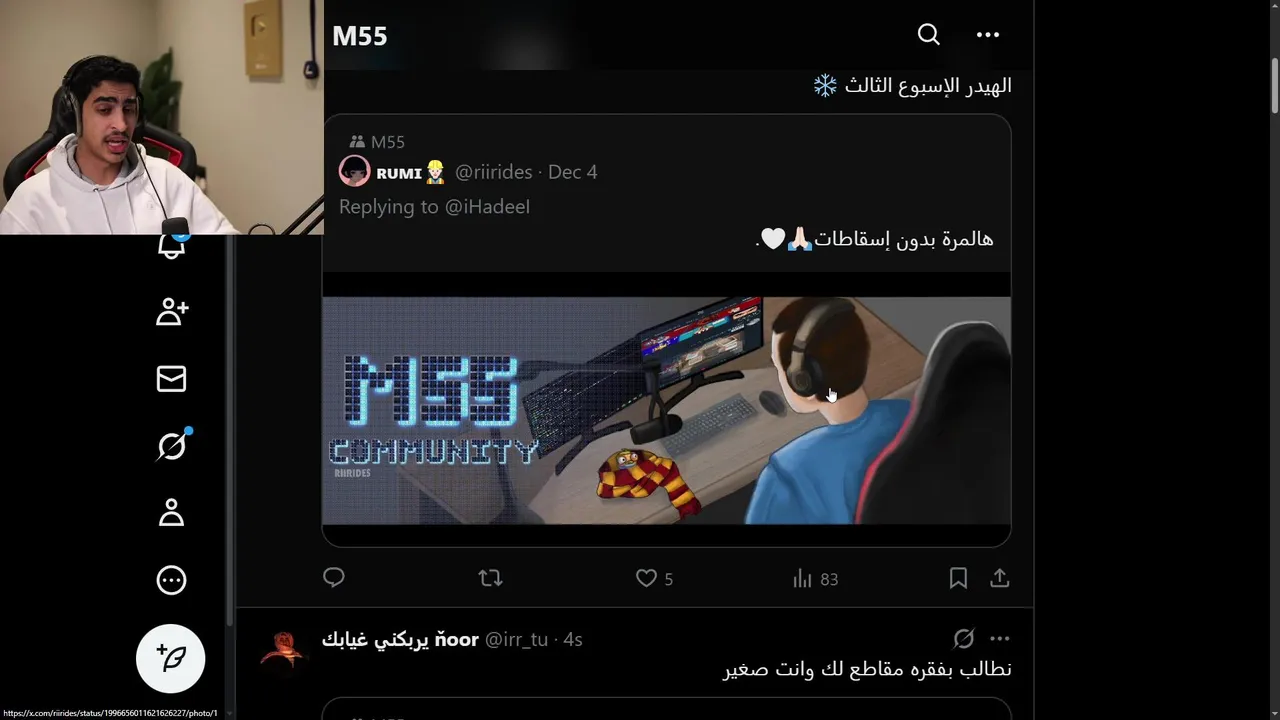This screenshot has width=1280, height=720.
Task: Repost the post with 5 likes
Action: (x=490, y=578)
